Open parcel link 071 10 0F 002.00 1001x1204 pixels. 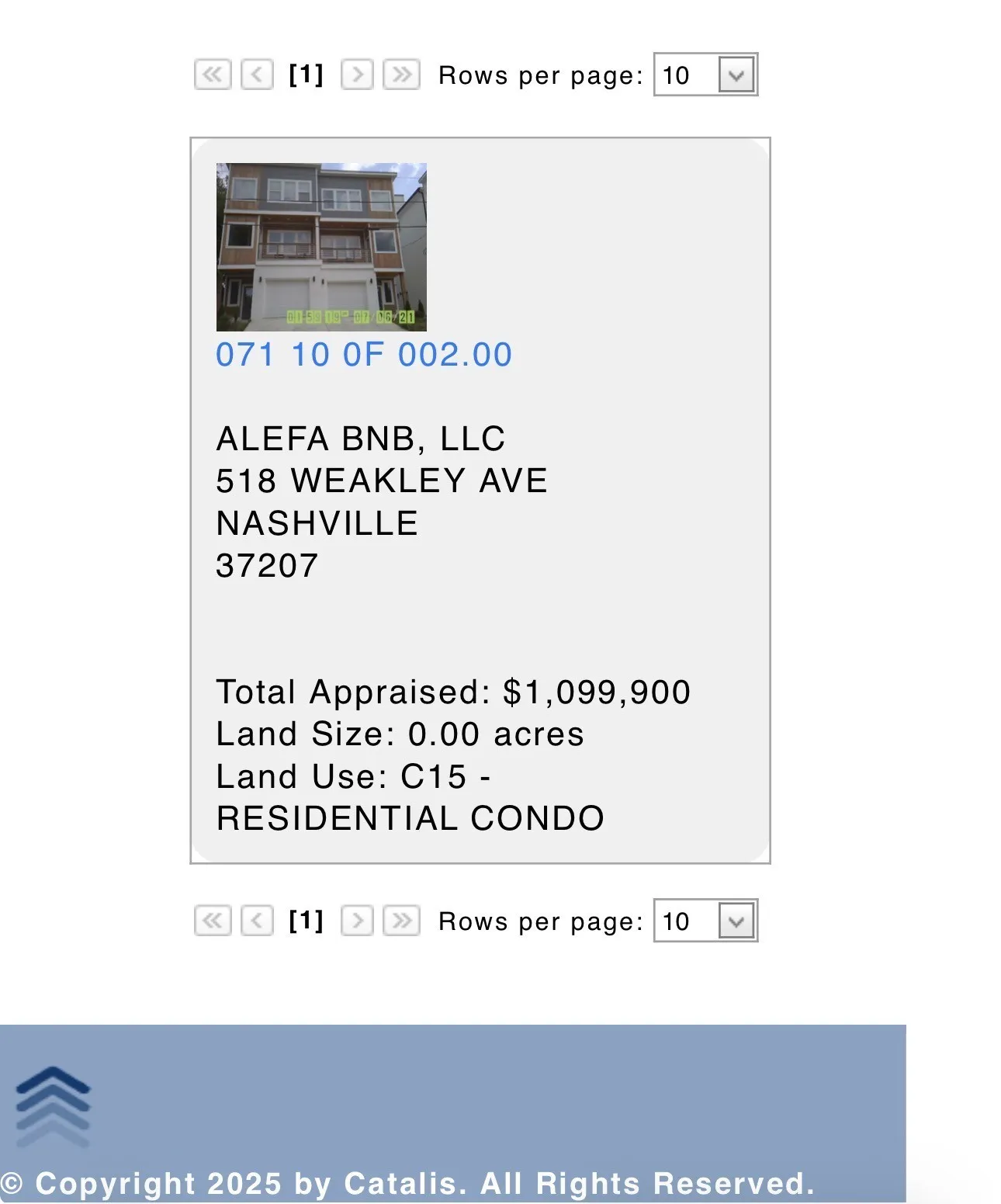click(x=363, y=355)
